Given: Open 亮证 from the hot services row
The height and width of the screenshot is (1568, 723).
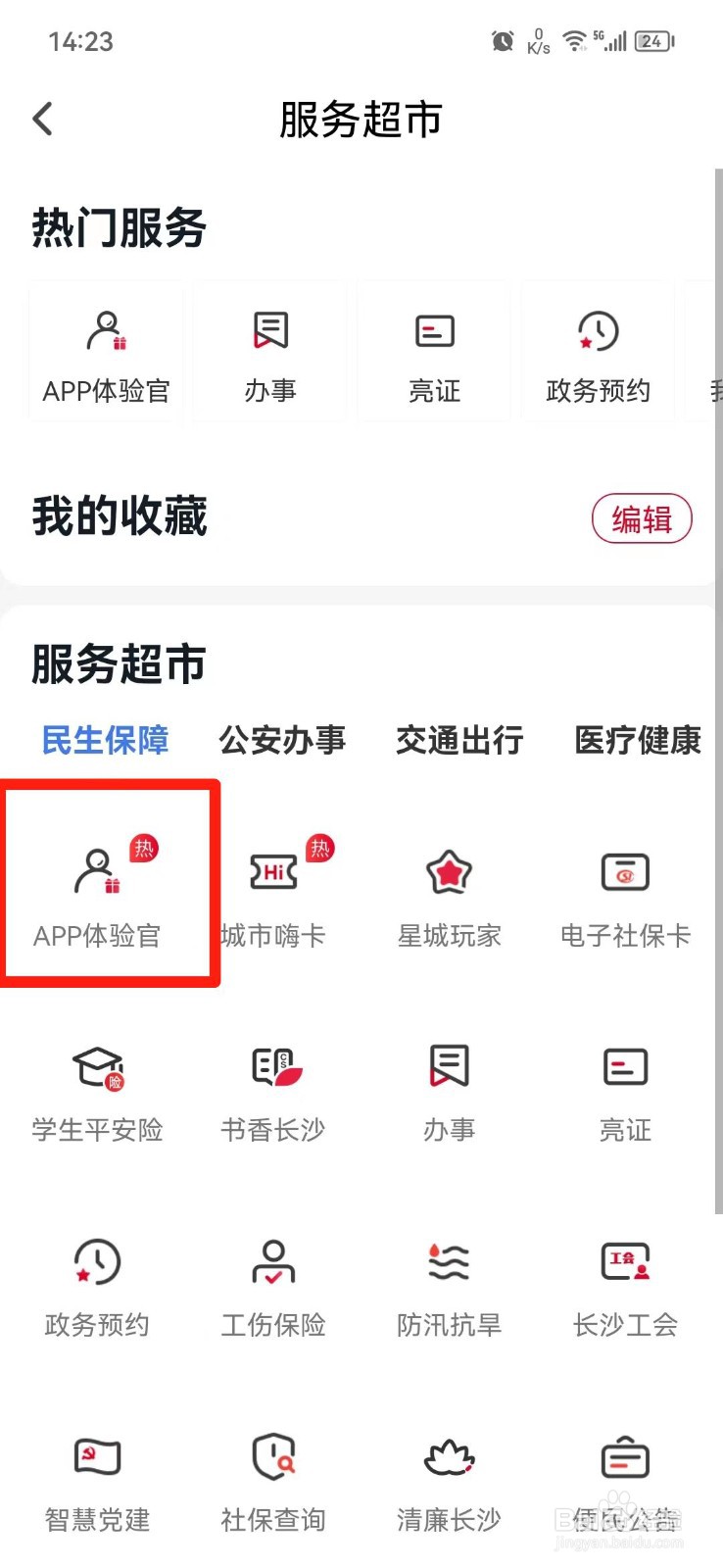Looking at the screenshot, I should click(434, 353).
